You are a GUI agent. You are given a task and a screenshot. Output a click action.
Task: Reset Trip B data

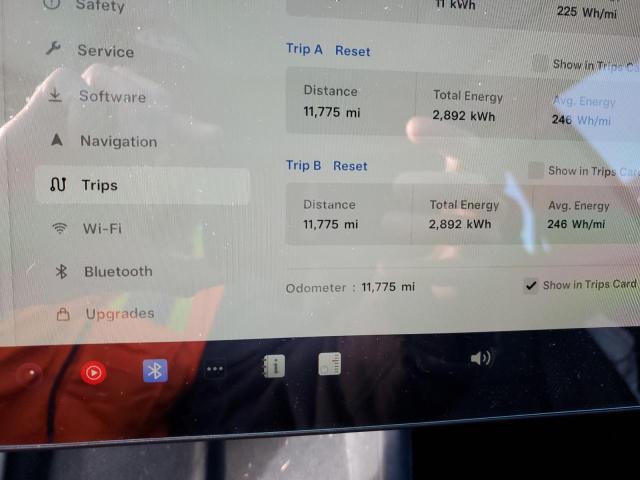pyautogui.click(x=350, y=166)
